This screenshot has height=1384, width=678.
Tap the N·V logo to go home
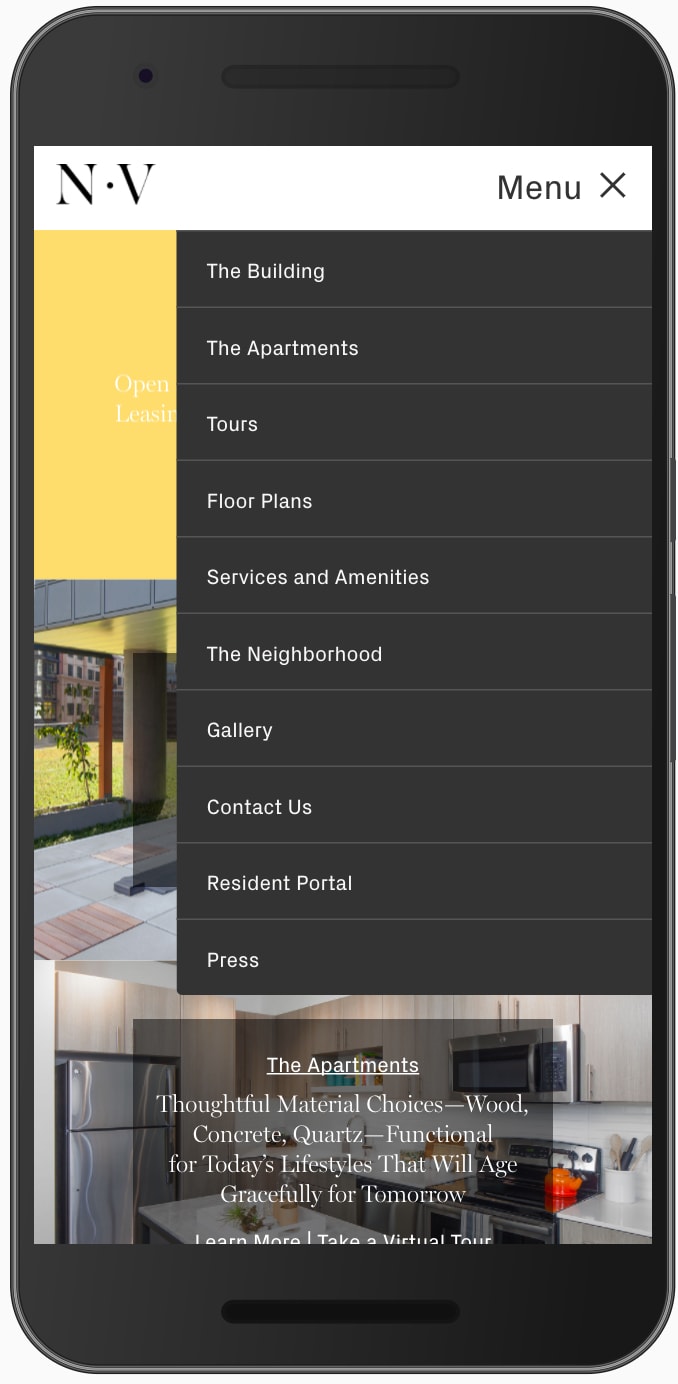pyautogui.click(x=106, y=185)
